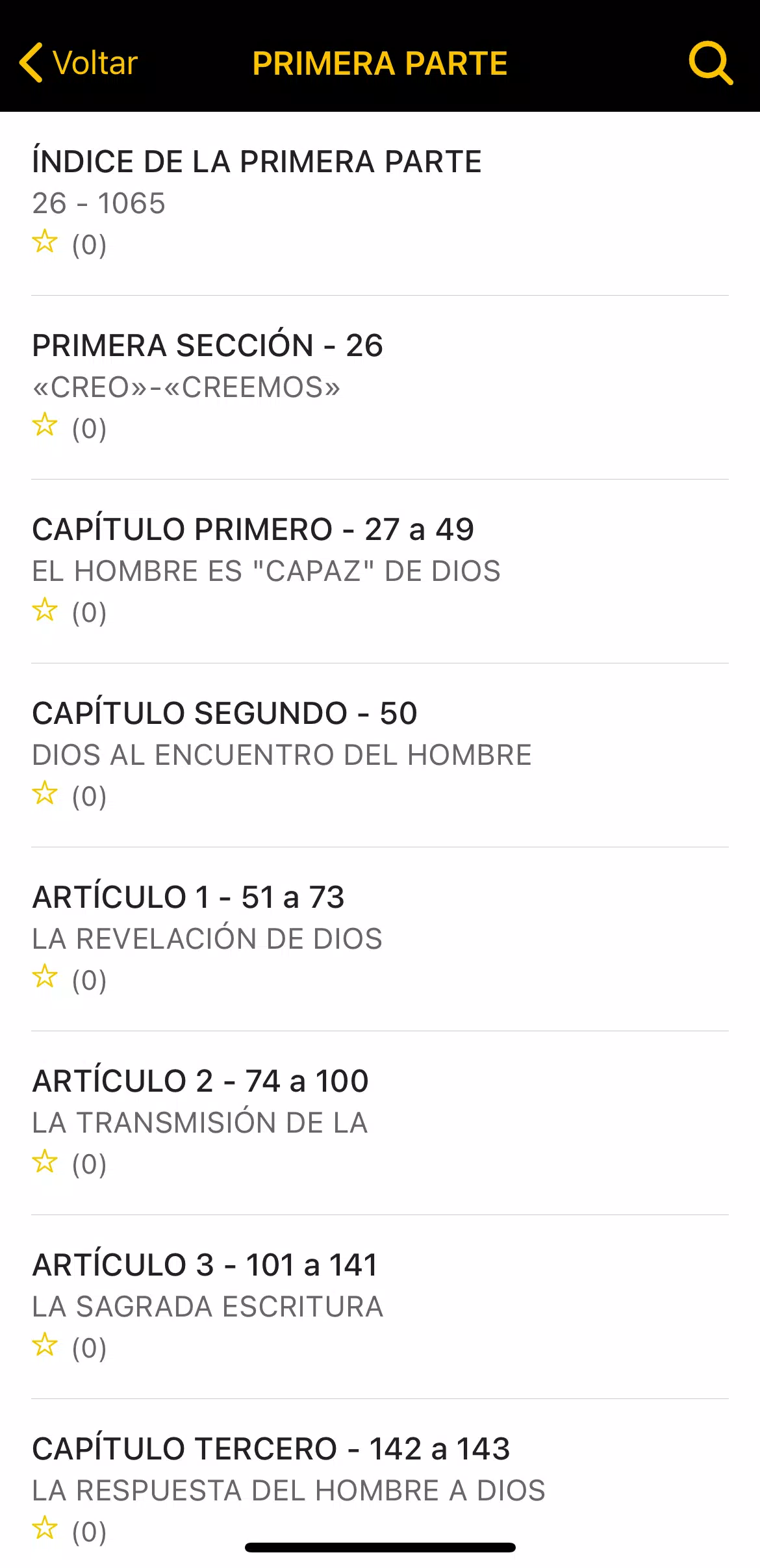The height and width of the screenshot is (1568, 760).
Task: Open ÍNDICE DE LA PRIMERA PARTE
Action: 380,203
